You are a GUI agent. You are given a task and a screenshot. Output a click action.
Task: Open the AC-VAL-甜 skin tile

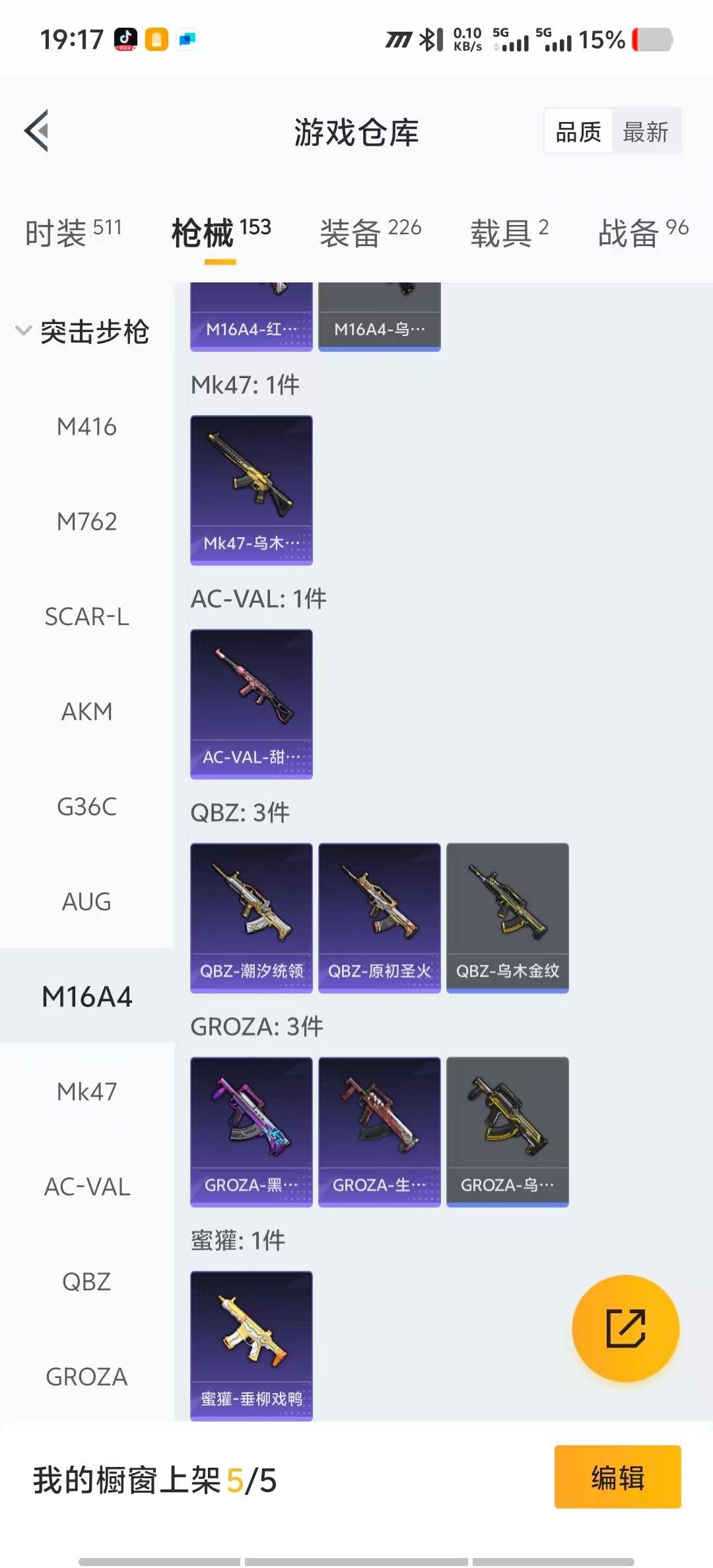[251, 703]
